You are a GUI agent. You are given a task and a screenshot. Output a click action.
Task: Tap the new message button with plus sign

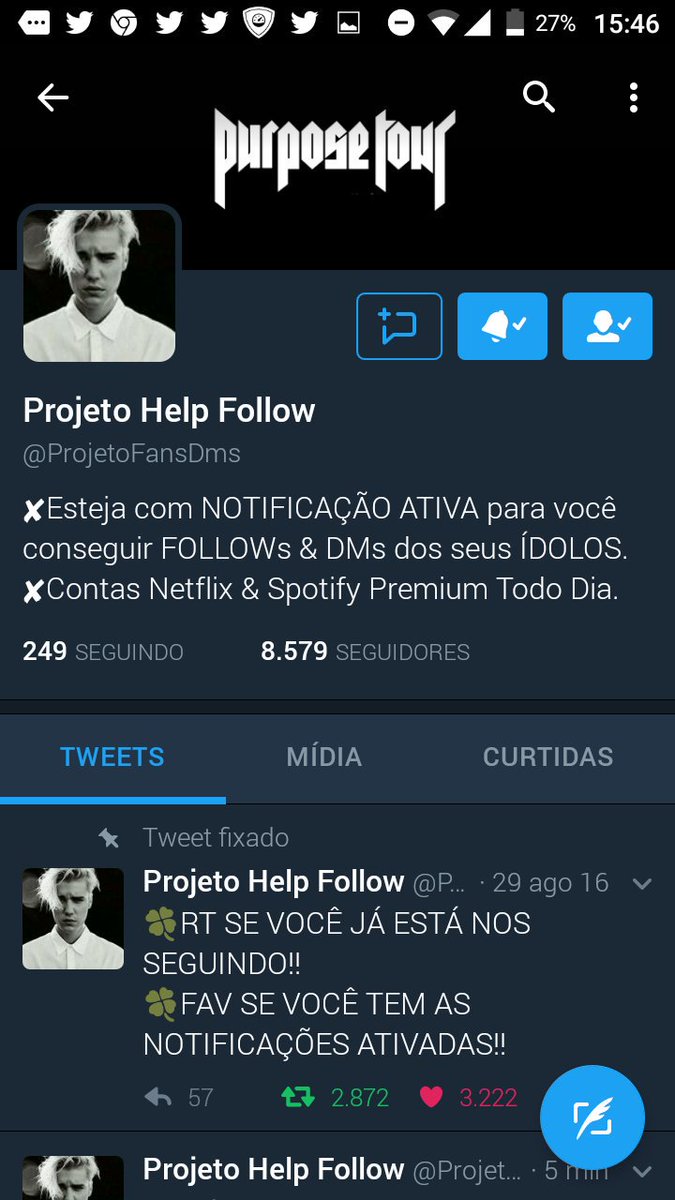tap(399, 326)
